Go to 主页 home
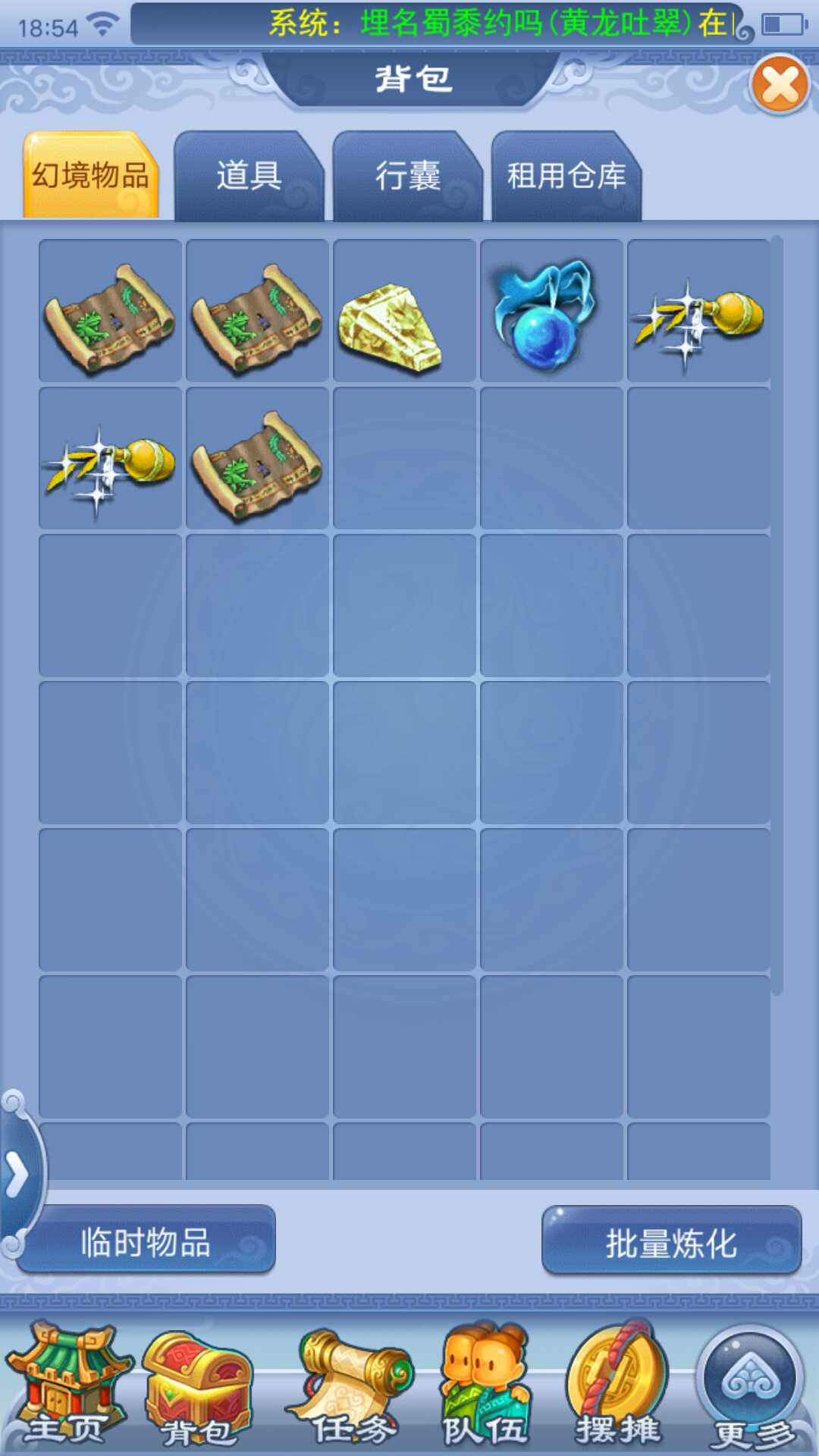The height and width of the screenshot is (1456, 819). (67, 1388)
